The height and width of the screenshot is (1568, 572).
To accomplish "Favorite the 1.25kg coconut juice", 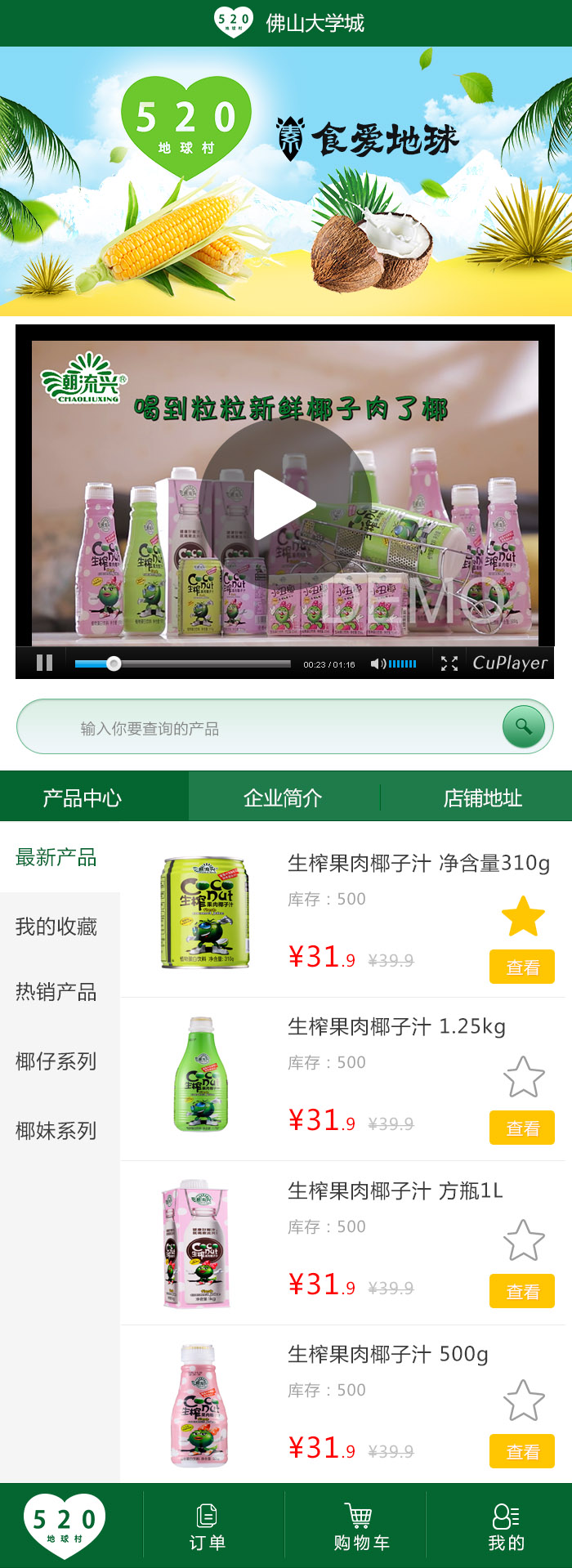I will click(x=524, y=1077).
